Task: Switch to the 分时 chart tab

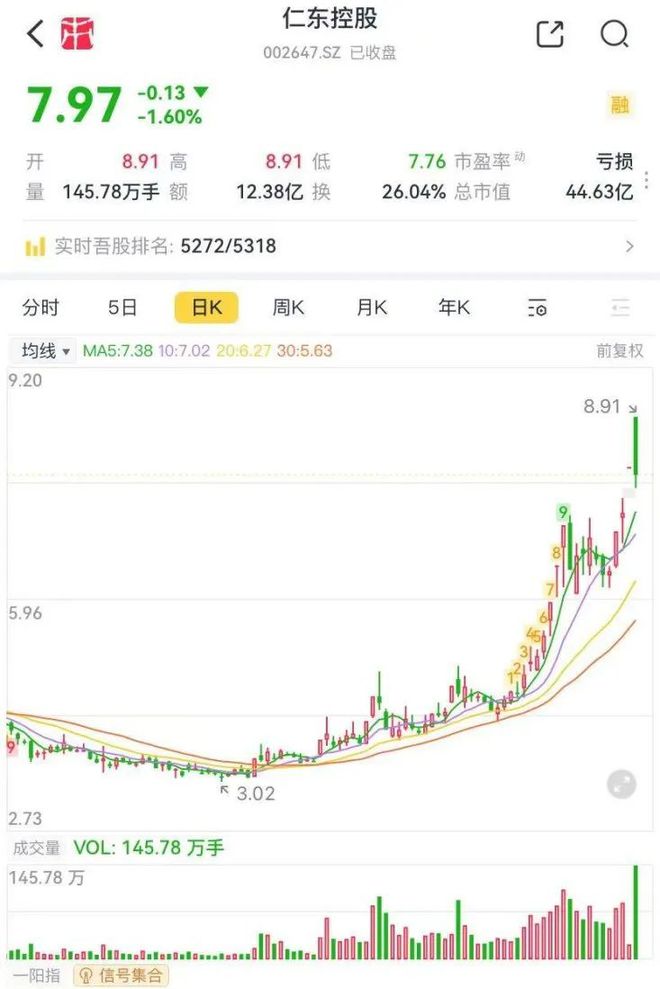Action: tap(40, 308)
